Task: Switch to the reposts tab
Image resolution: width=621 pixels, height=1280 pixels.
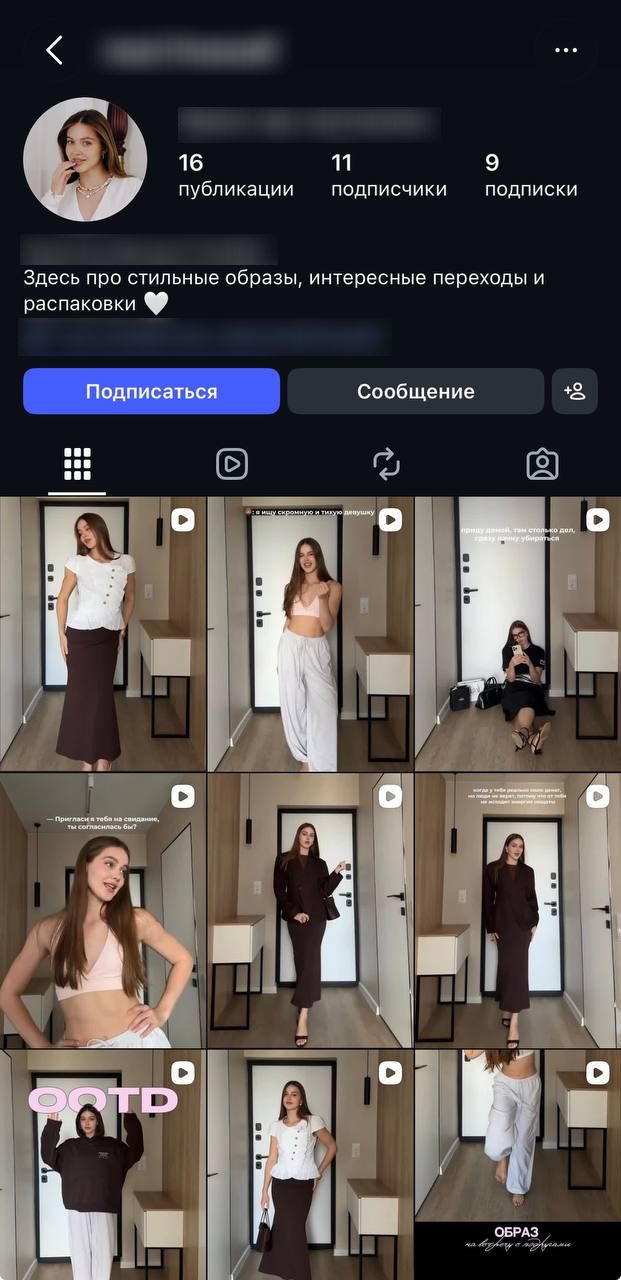Action: pyautogui.click(x=386, y=464)
